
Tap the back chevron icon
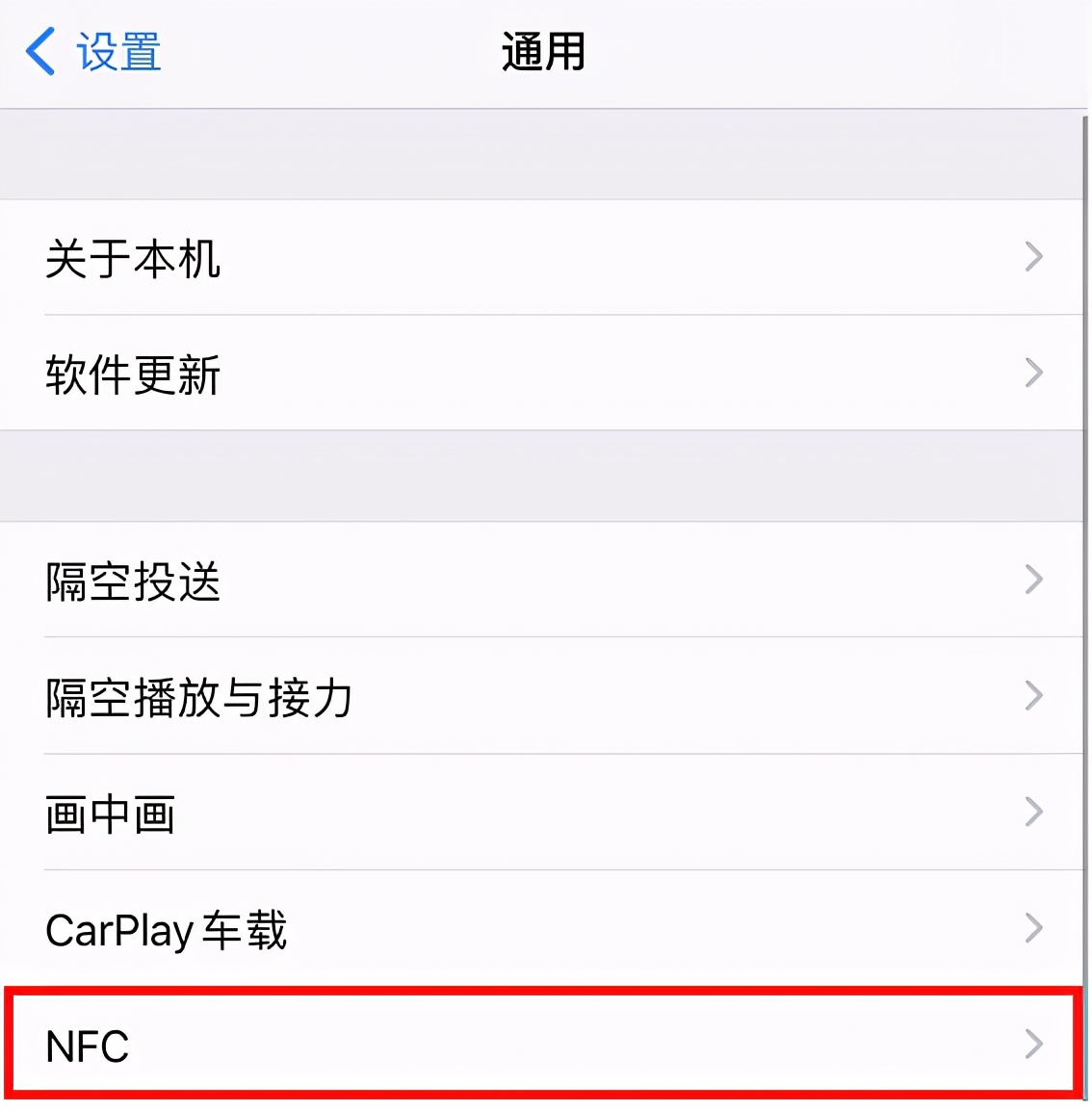point(39,53)
